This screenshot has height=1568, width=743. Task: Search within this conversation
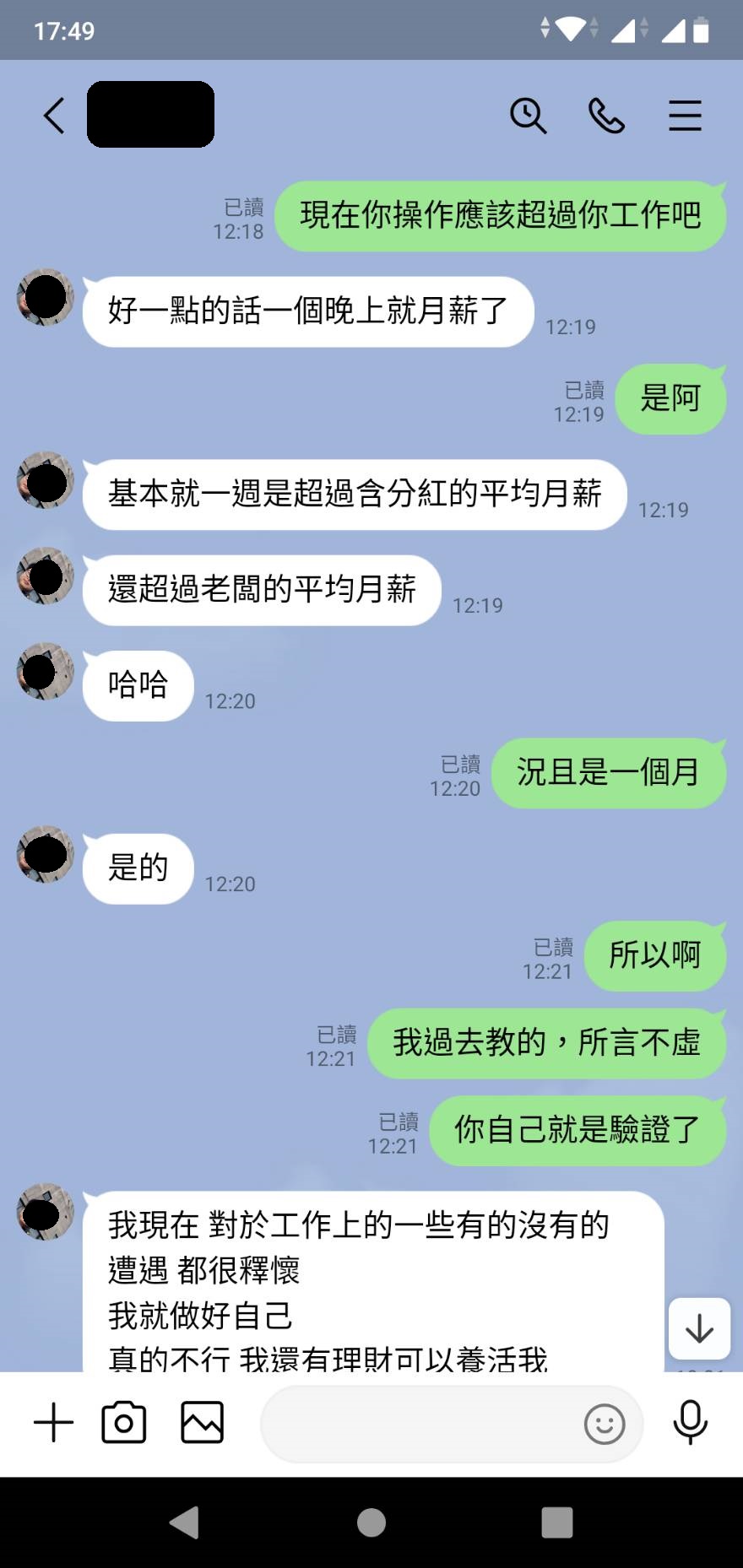pos(529,116)
